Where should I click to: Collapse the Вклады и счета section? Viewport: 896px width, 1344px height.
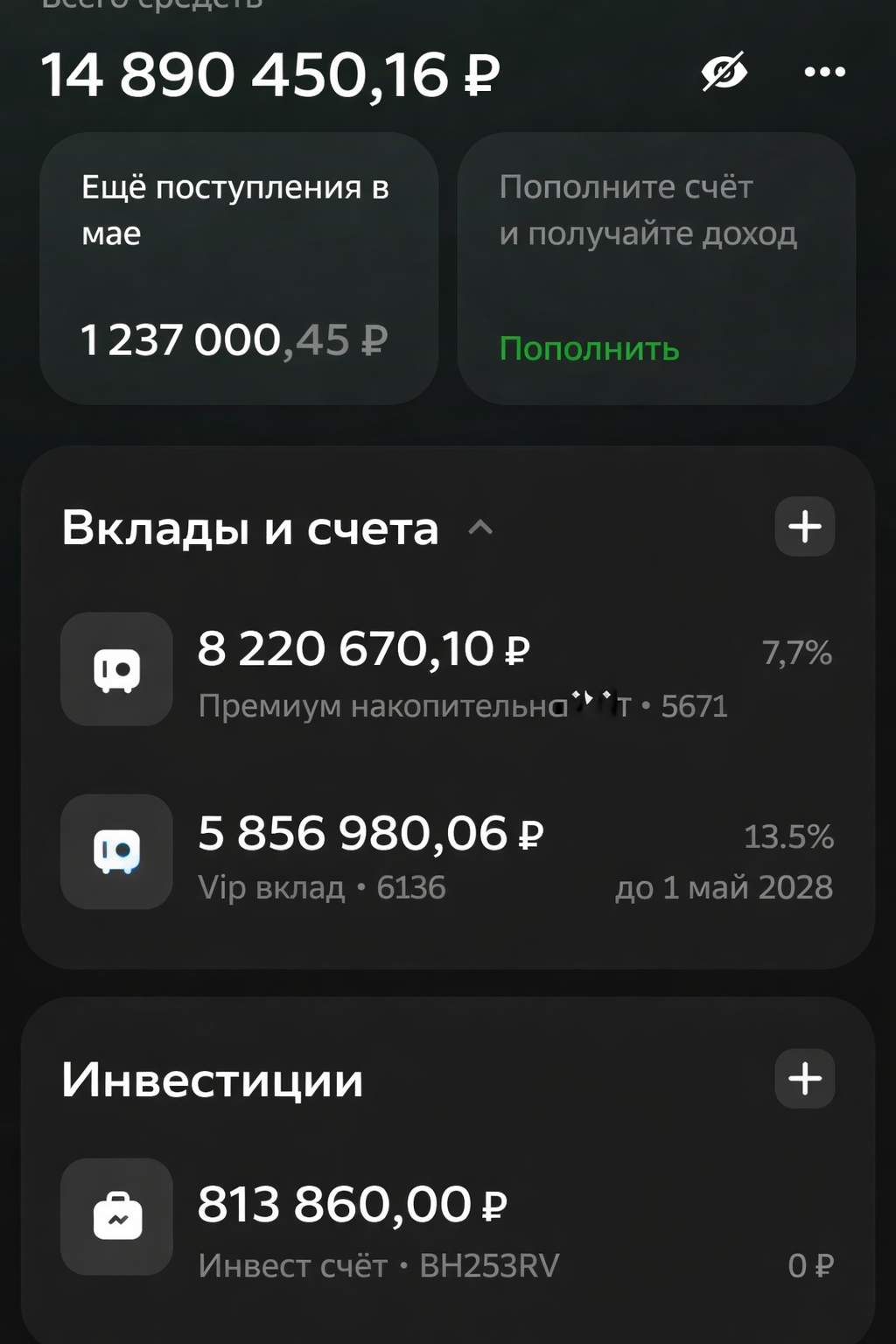480,528
